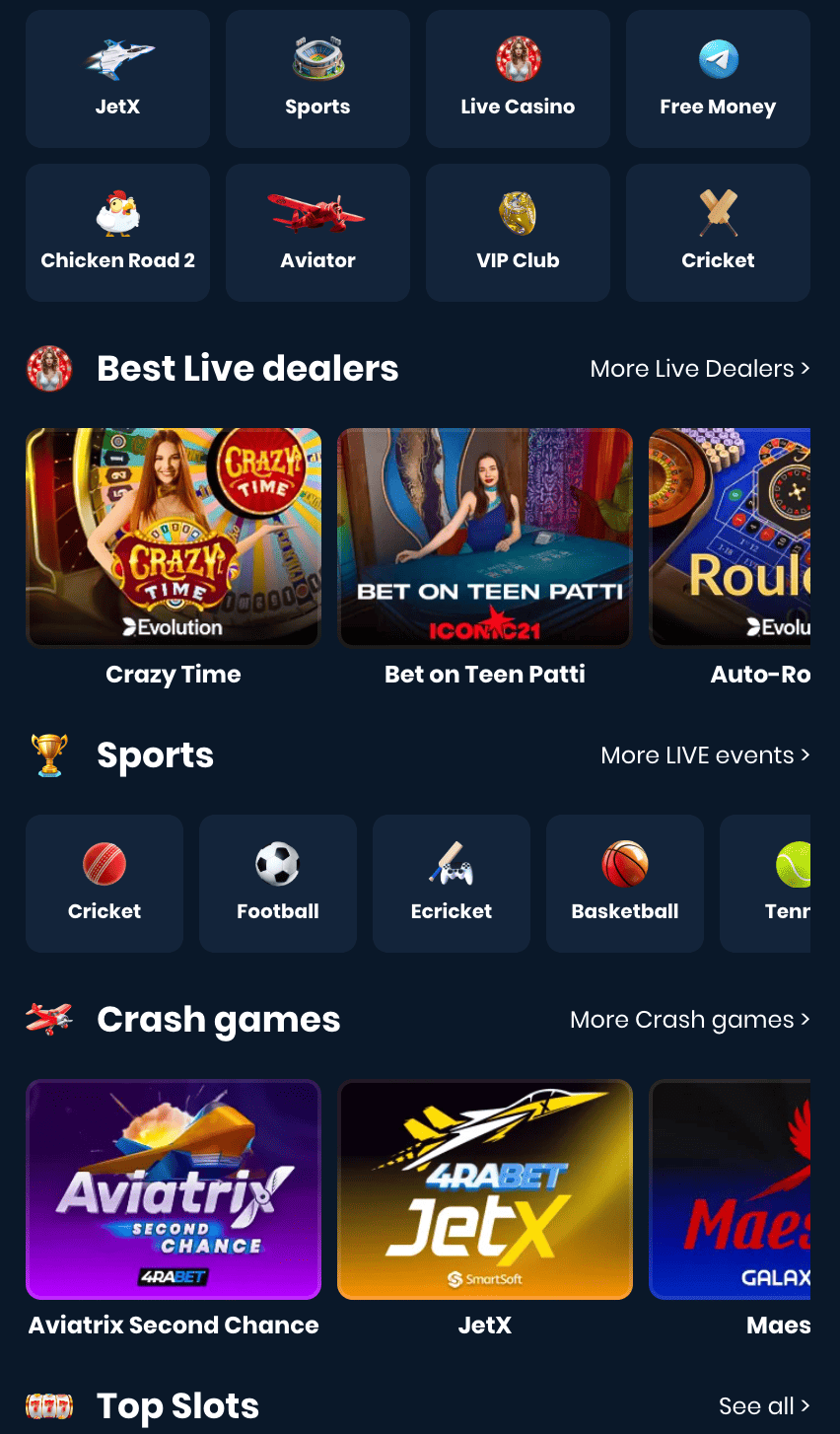This screenshot has height=1434, width=840.
Task: Open the Live Casino shortcut
Action: pyautogui.click(x=518, y=79)
